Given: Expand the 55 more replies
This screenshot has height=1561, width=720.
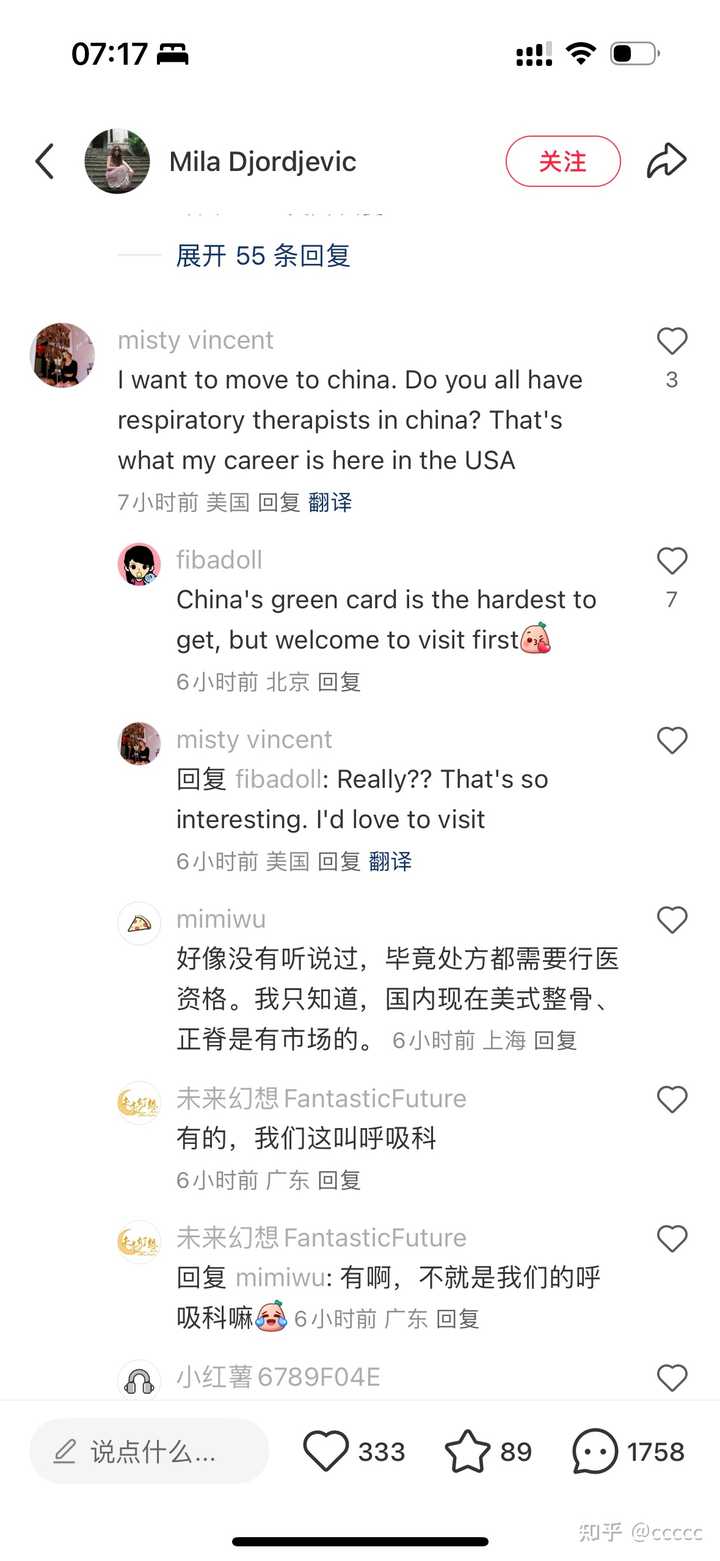Looking at the screenshot, I should pyautogui.click(x=263, y=255).
